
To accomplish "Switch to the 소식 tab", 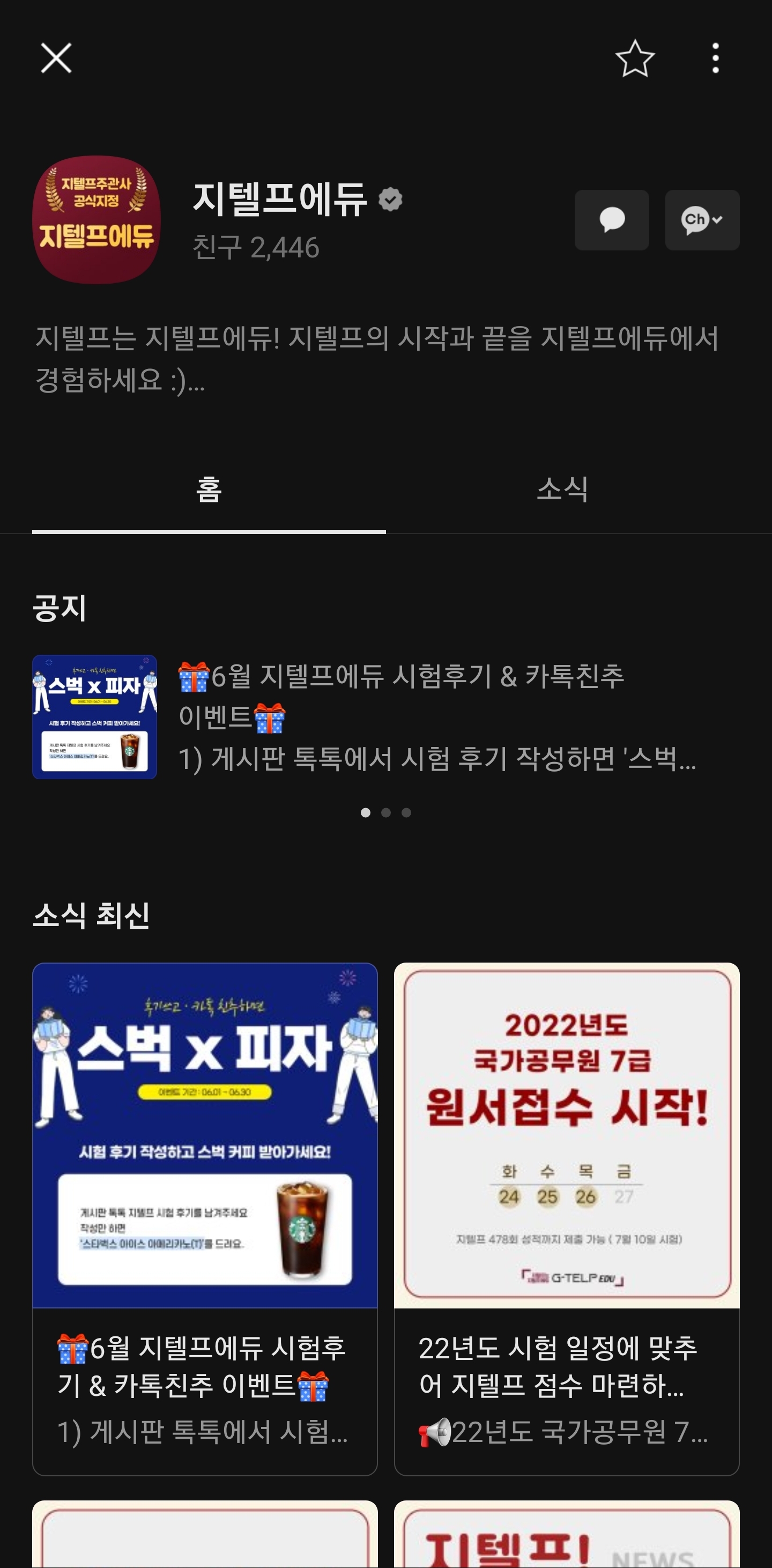I will point(562,490).
